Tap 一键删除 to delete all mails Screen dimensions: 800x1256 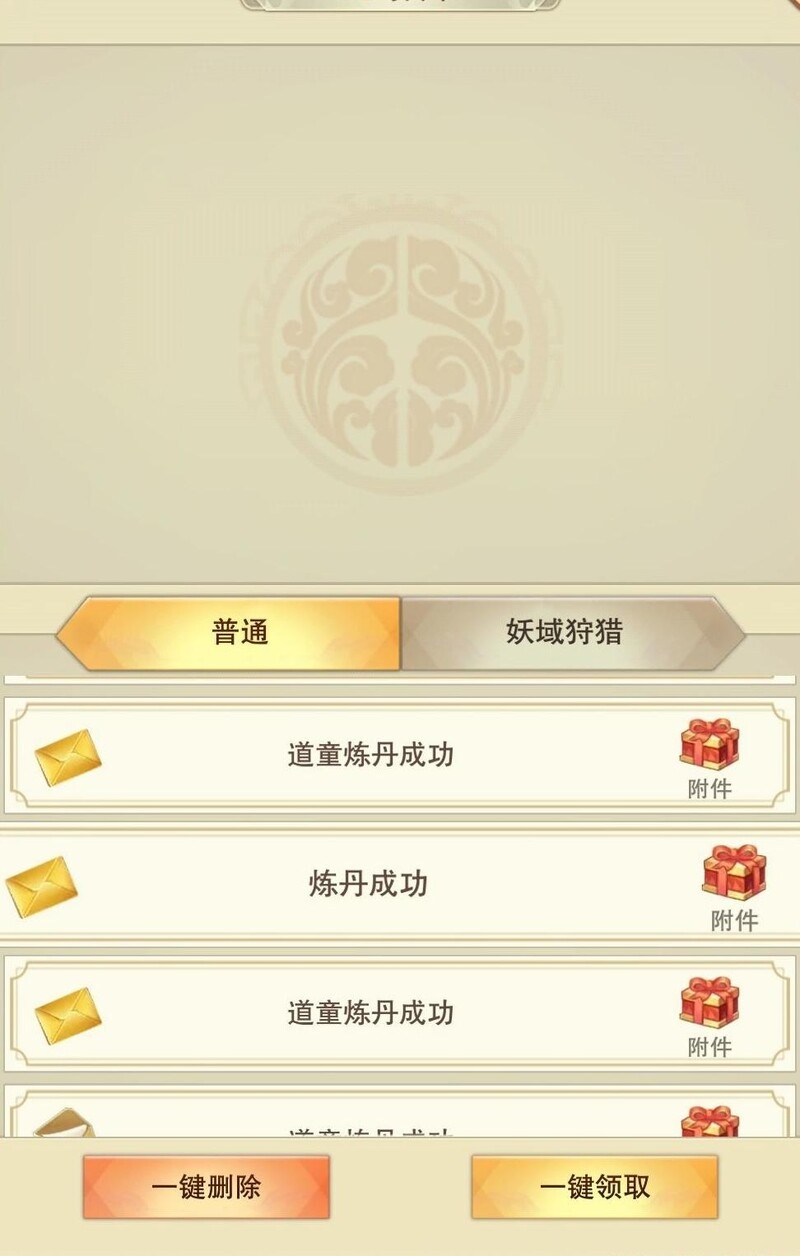point(206,1187)
